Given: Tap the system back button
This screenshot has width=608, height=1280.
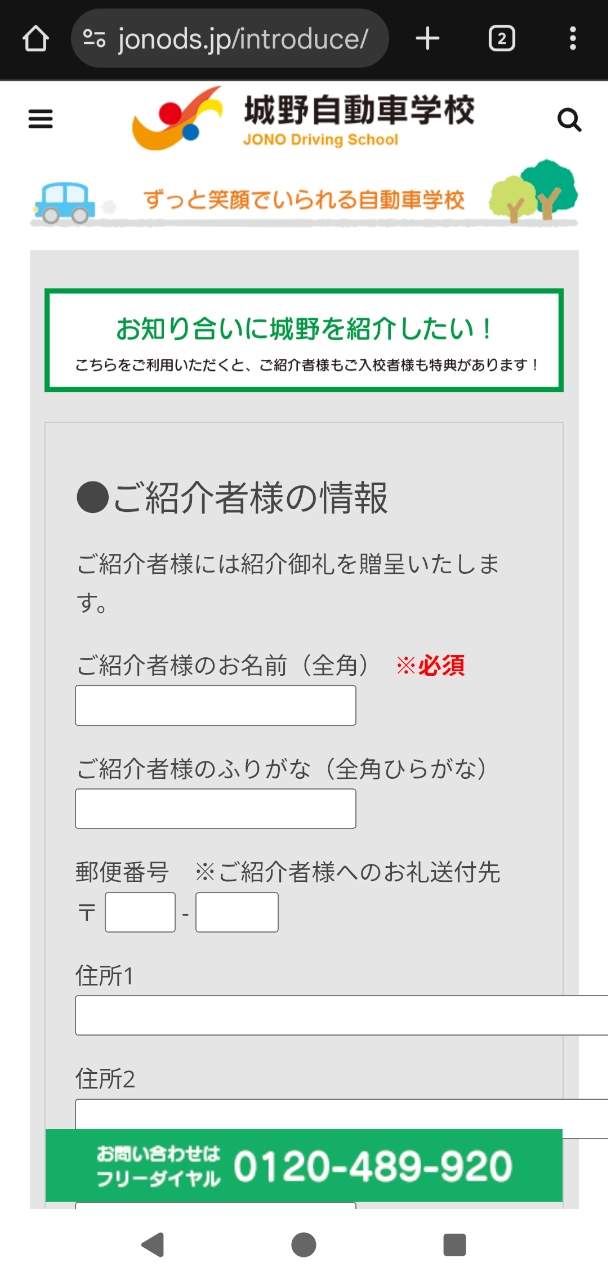Looking at the screenshot, I should tap(152, 1244).
